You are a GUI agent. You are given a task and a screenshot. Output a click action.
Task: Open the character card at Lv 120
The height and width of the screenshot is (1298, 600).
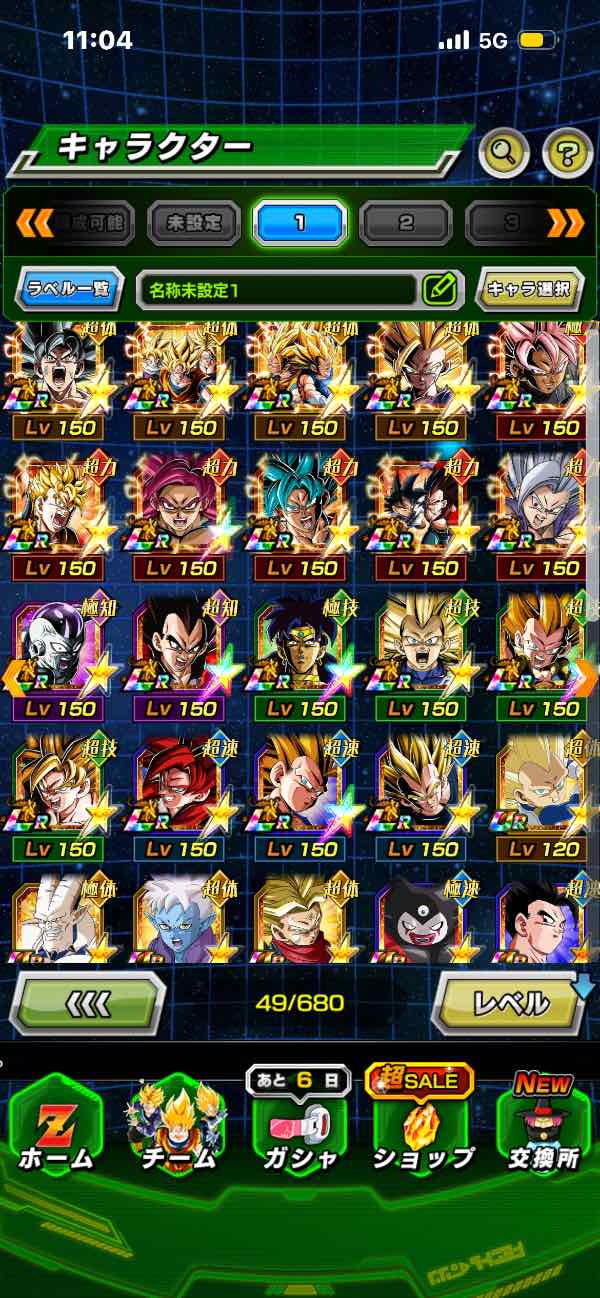tap(544, 800)
